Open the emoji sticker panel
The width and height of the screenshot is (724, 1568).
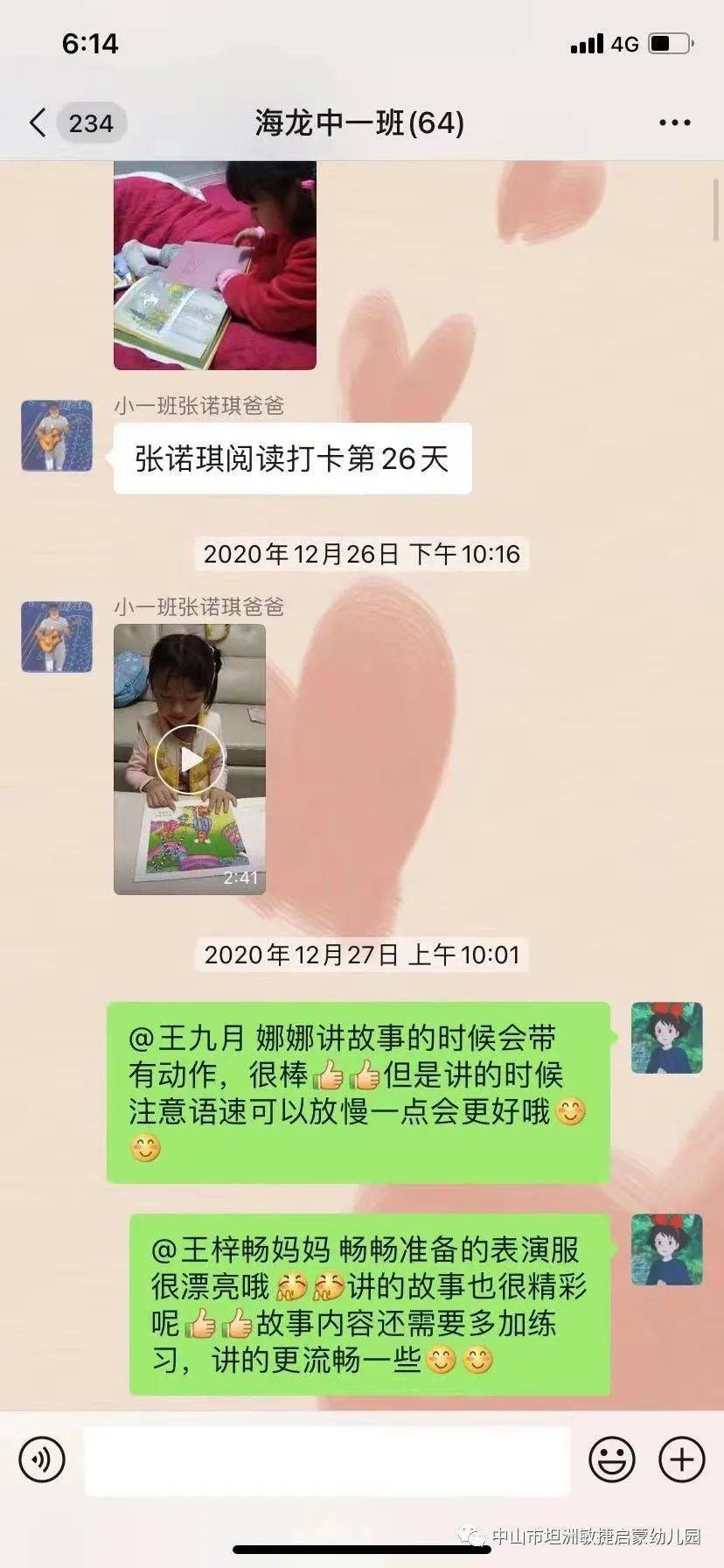tap(611, 1459)
